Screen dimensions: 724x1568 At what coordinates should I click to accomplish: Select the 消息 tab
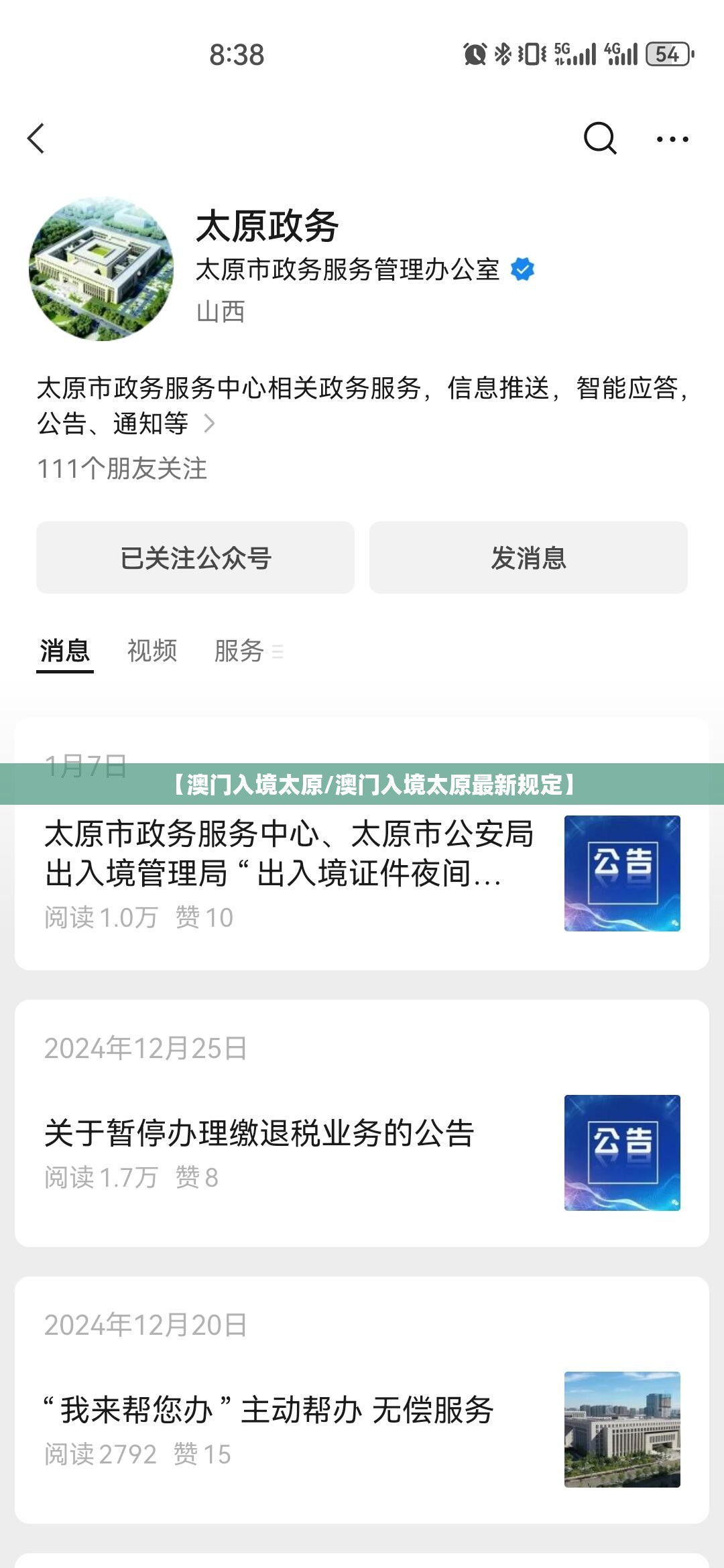point(65,650)
